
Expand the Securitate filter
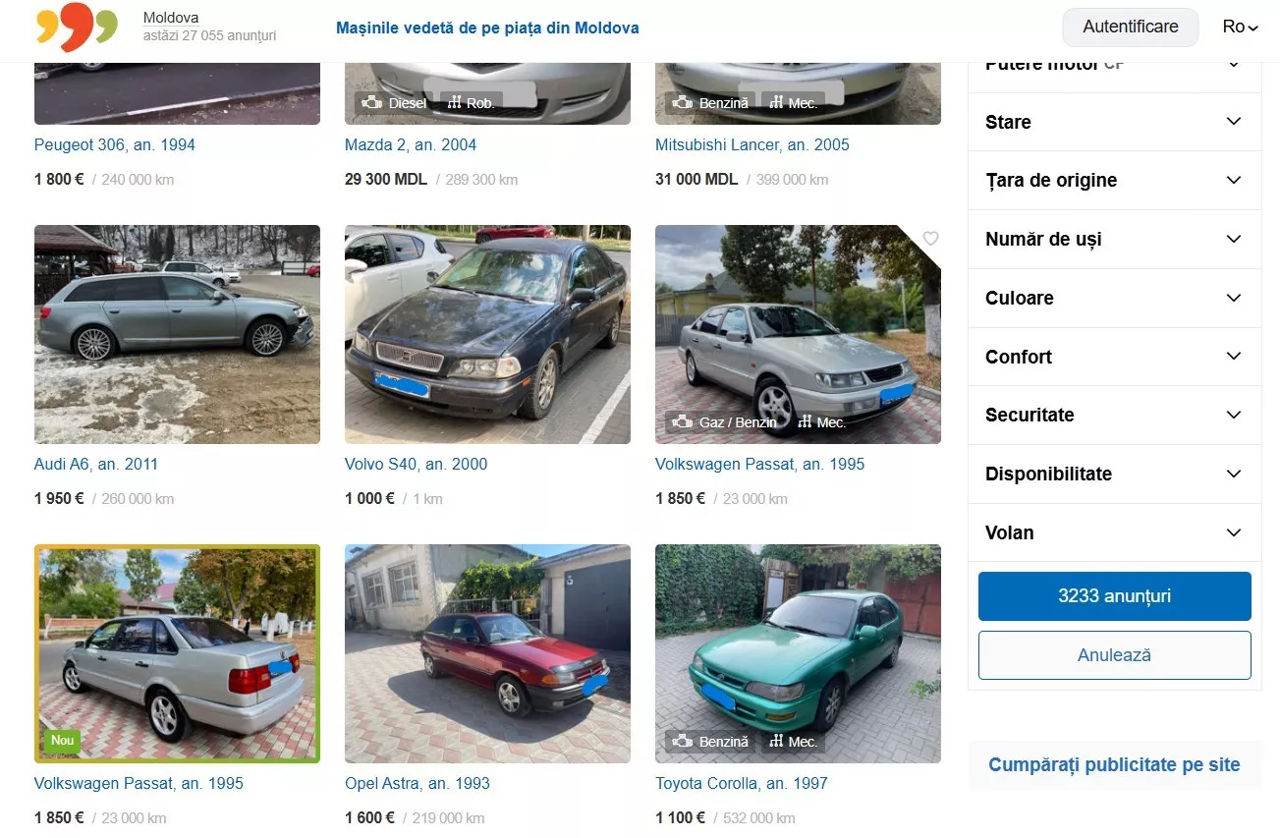click(x=1114, y=415)
